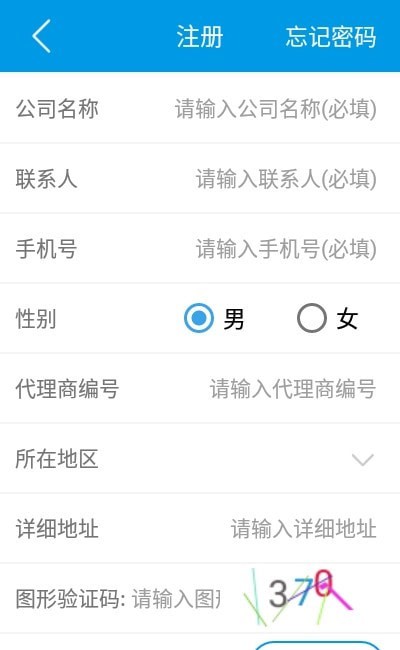This screenshot has width=400, height=650.
Task: Tap the 公司名称 input field
Action: 276,109
